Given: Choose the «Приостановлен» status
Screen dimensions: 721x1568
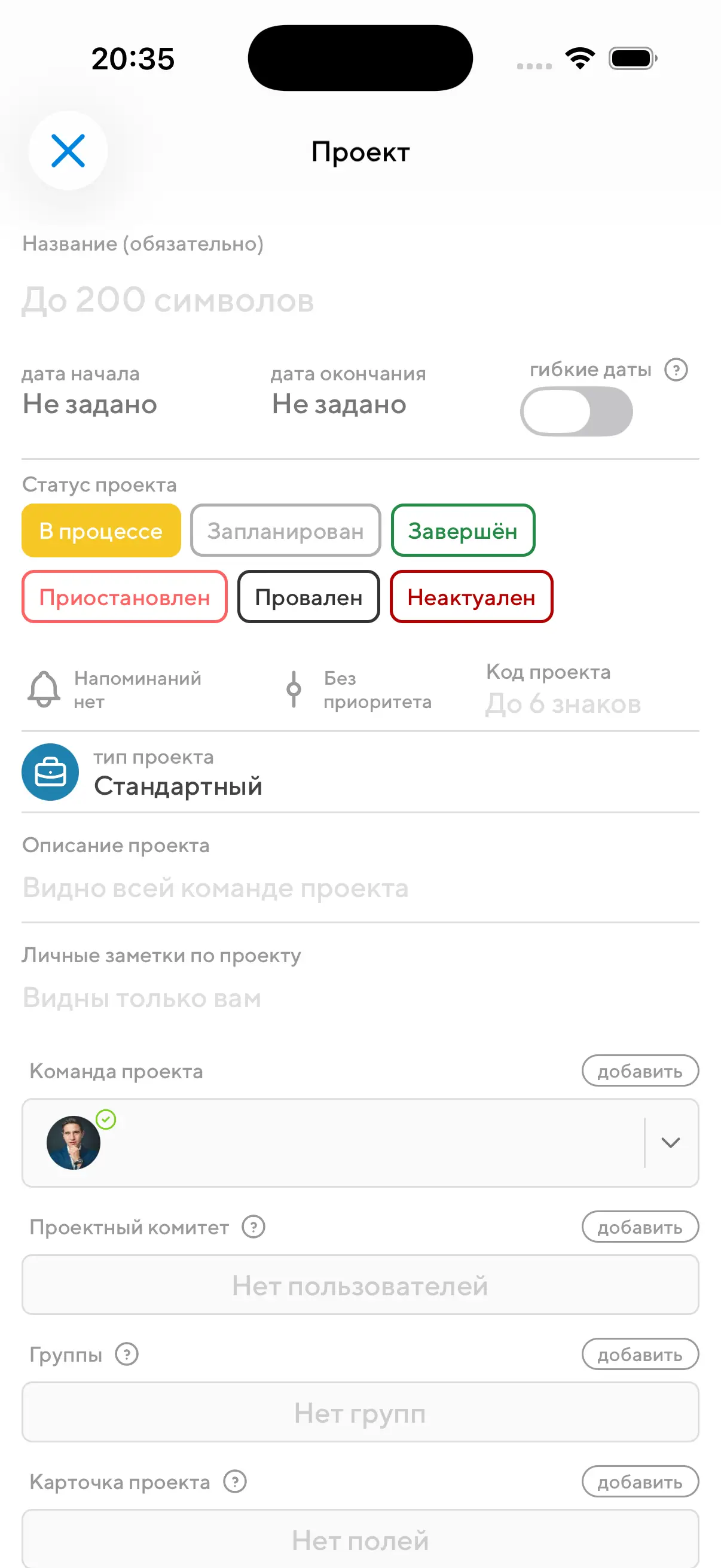Looking at the screenshot, I should [x=124, y=597].
